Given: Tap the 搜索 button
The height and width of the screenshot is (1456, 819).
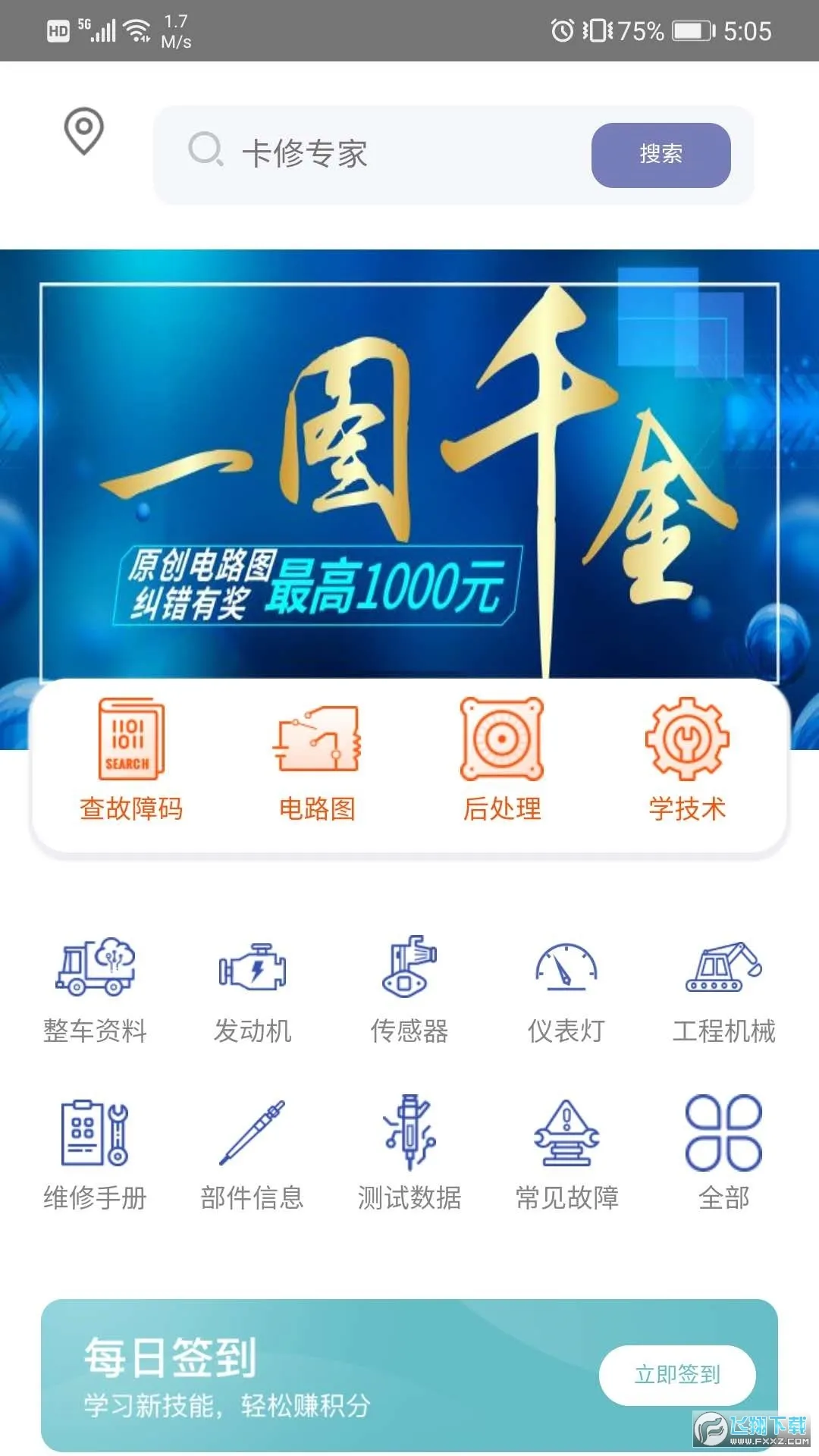Looking at the screenshot, I should pyautogui.click(x=660, y=155).
